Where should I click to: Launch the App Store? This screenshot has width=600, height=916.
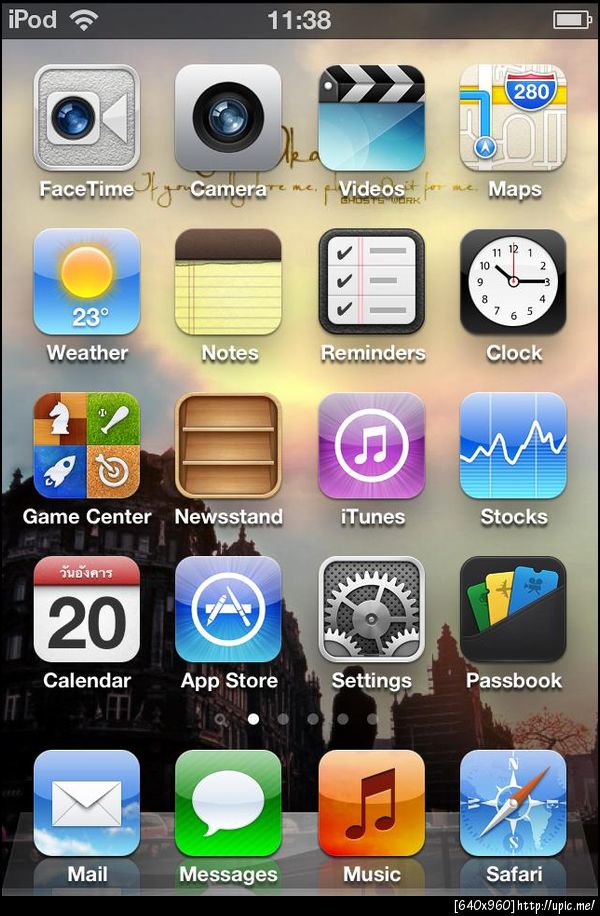point(229,610)
